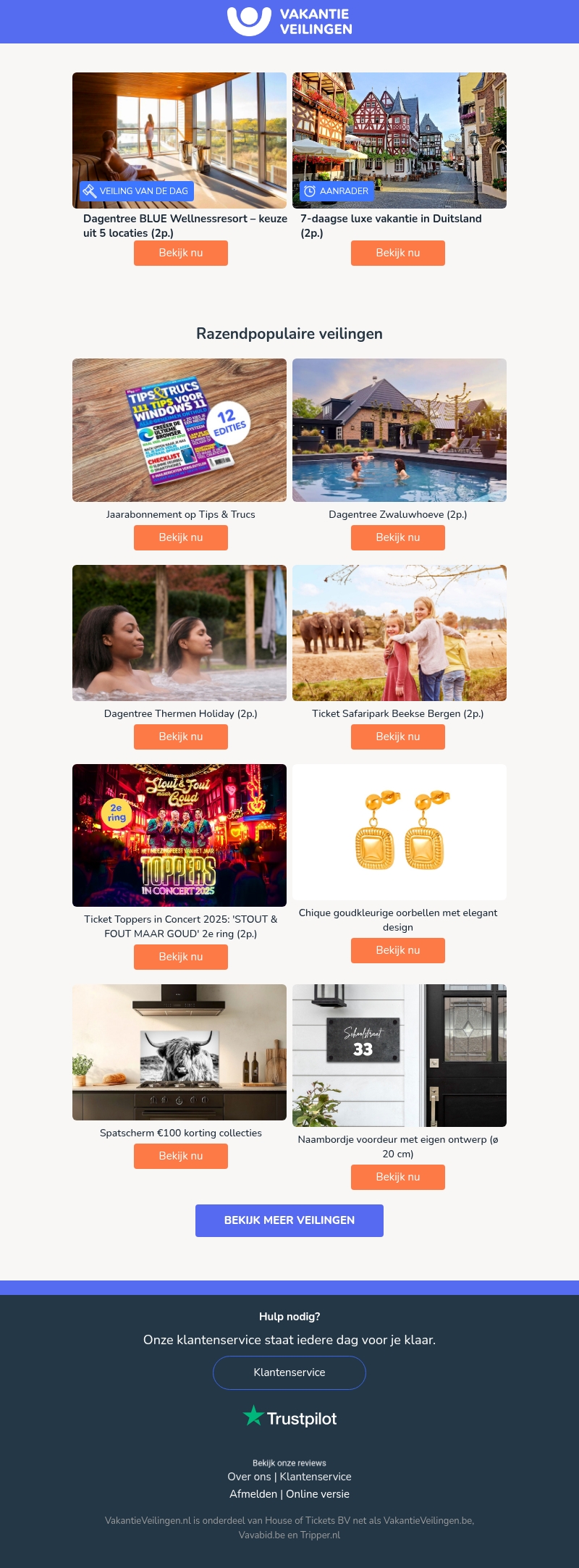Tap Bekijk nu under Ticket Toppers in Concert
This screenshot has height=1568, width=579.
pyautogui.click(x=181, y=957)
